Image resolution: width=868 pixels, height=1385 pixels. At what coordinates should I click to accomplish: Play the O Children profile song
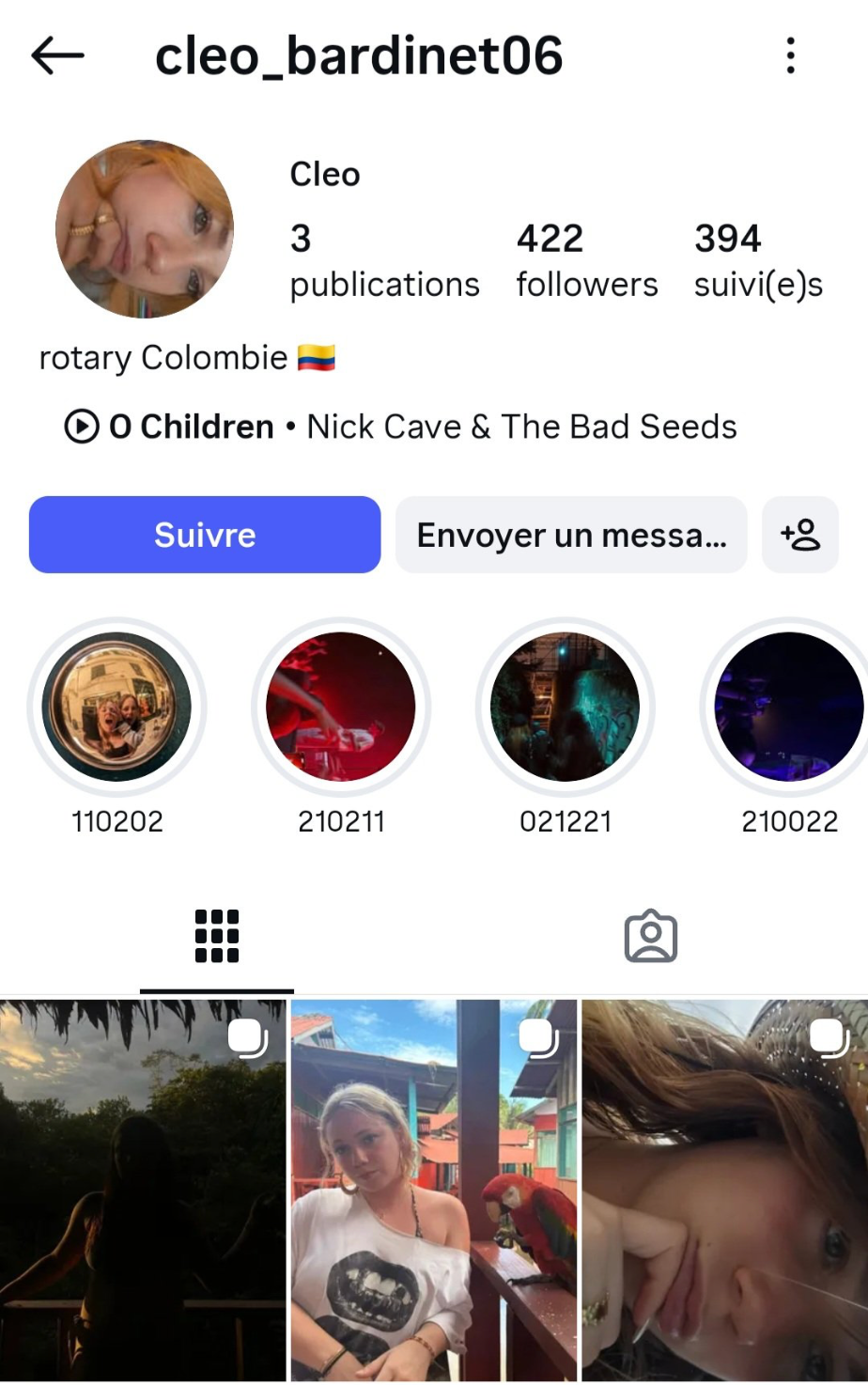click(x=82, y=427)
